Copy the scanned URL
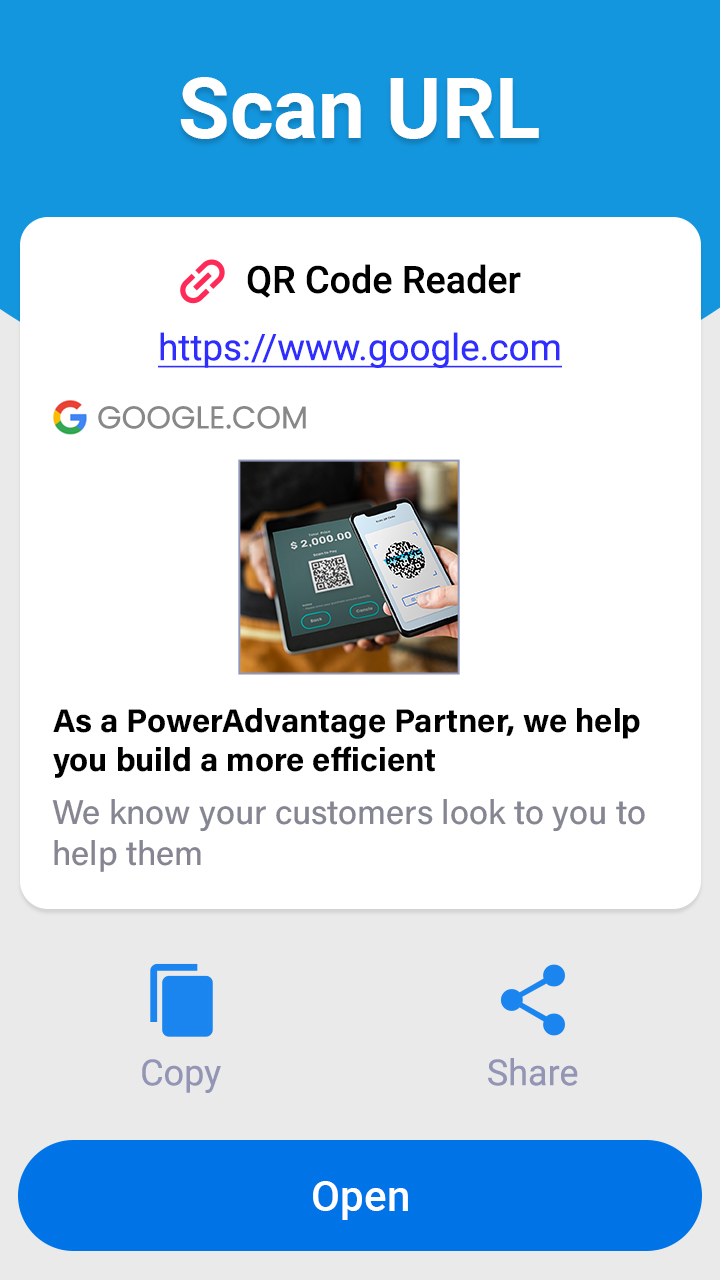Viewport: 720px width, 1280px height. [181, 1024]
